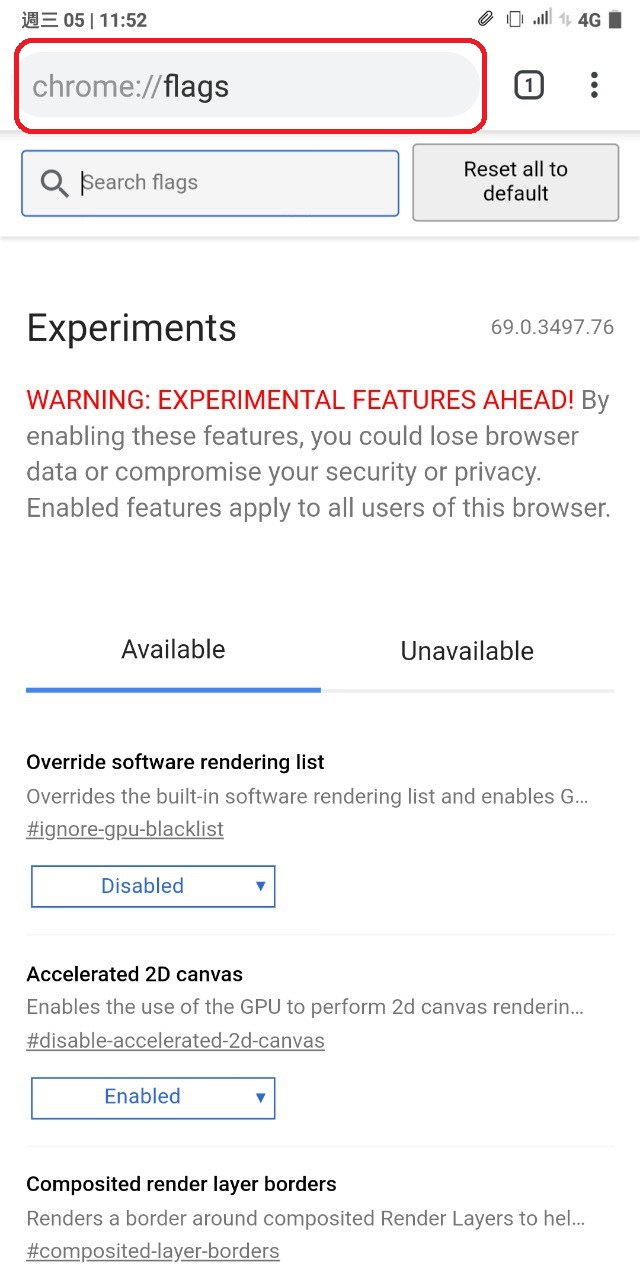The width and height of the screenshot is (640, 1280).
Task: Follow the #disable-accelerated-2d-canvas link
Action: 175,1041
